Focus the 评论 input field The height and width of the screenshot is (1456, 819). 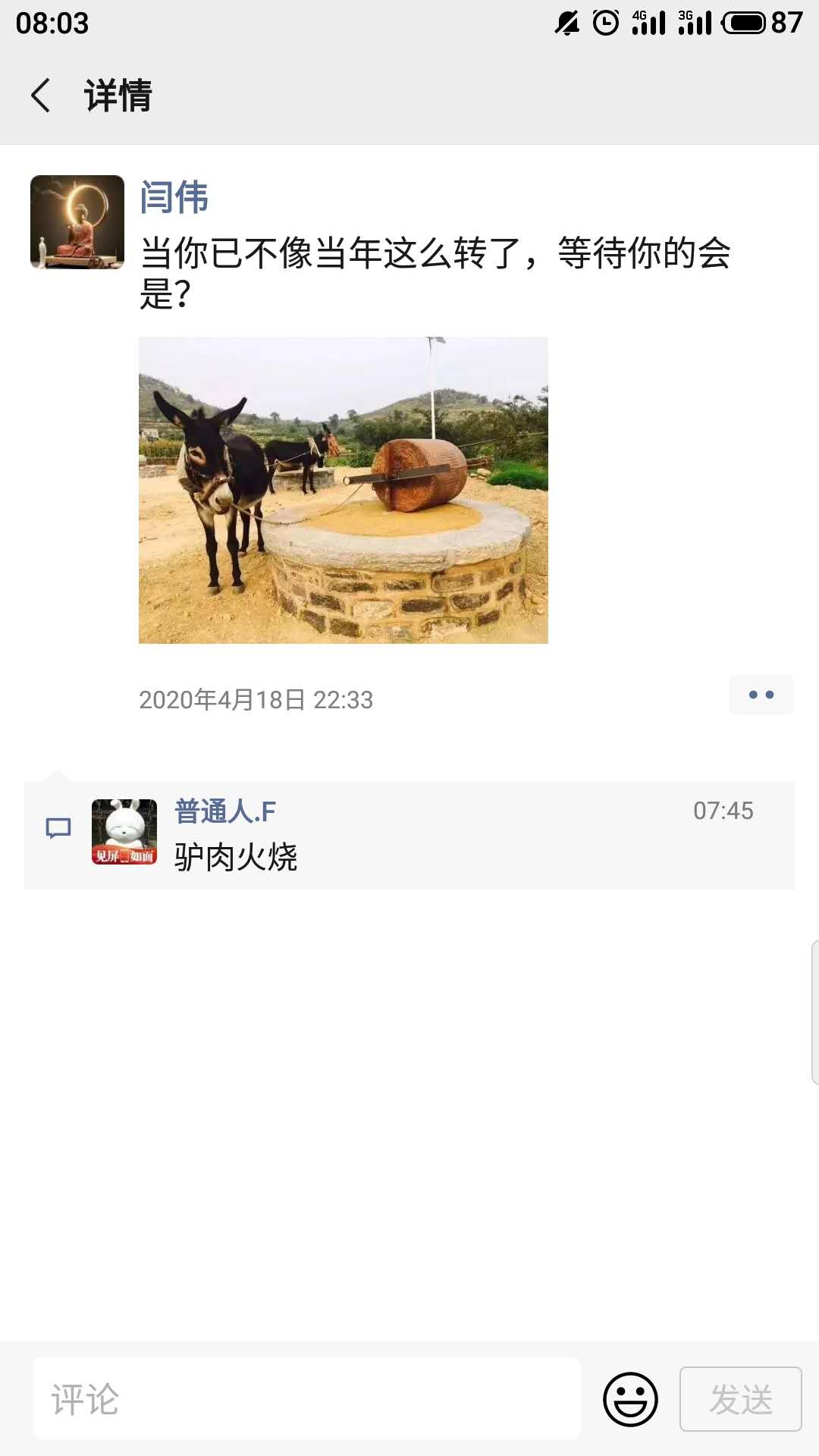coord(307,1399)
